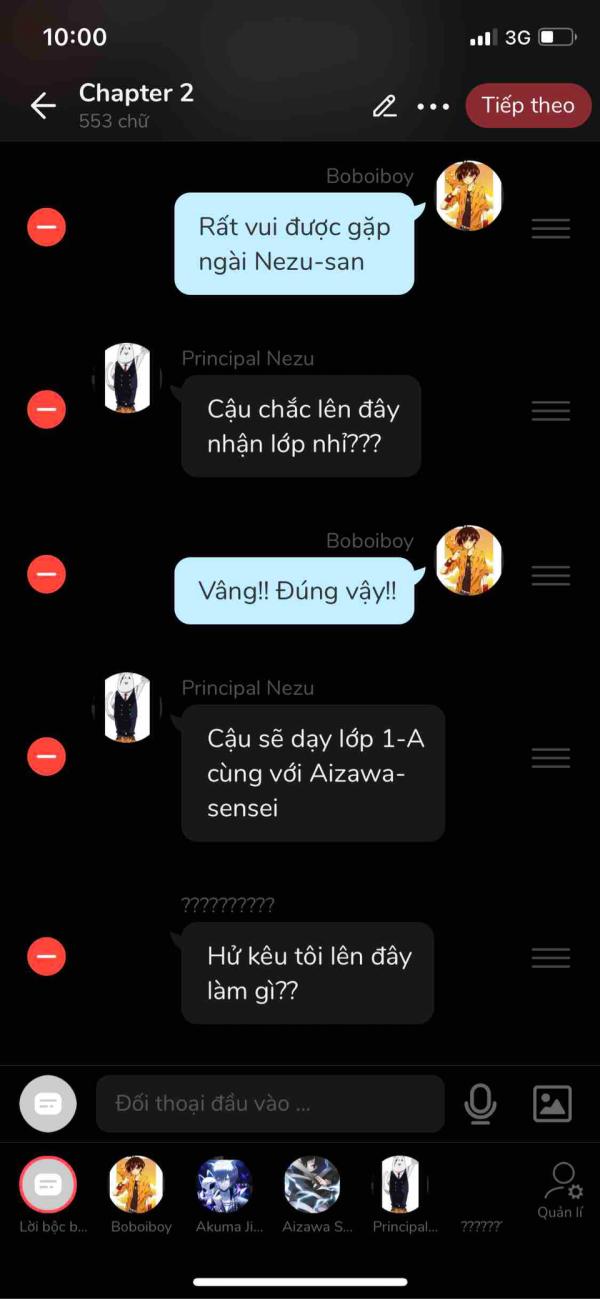The image size is (600, 1299).
Task: Select the Akuma Ji character
Action: [224, 1185]
